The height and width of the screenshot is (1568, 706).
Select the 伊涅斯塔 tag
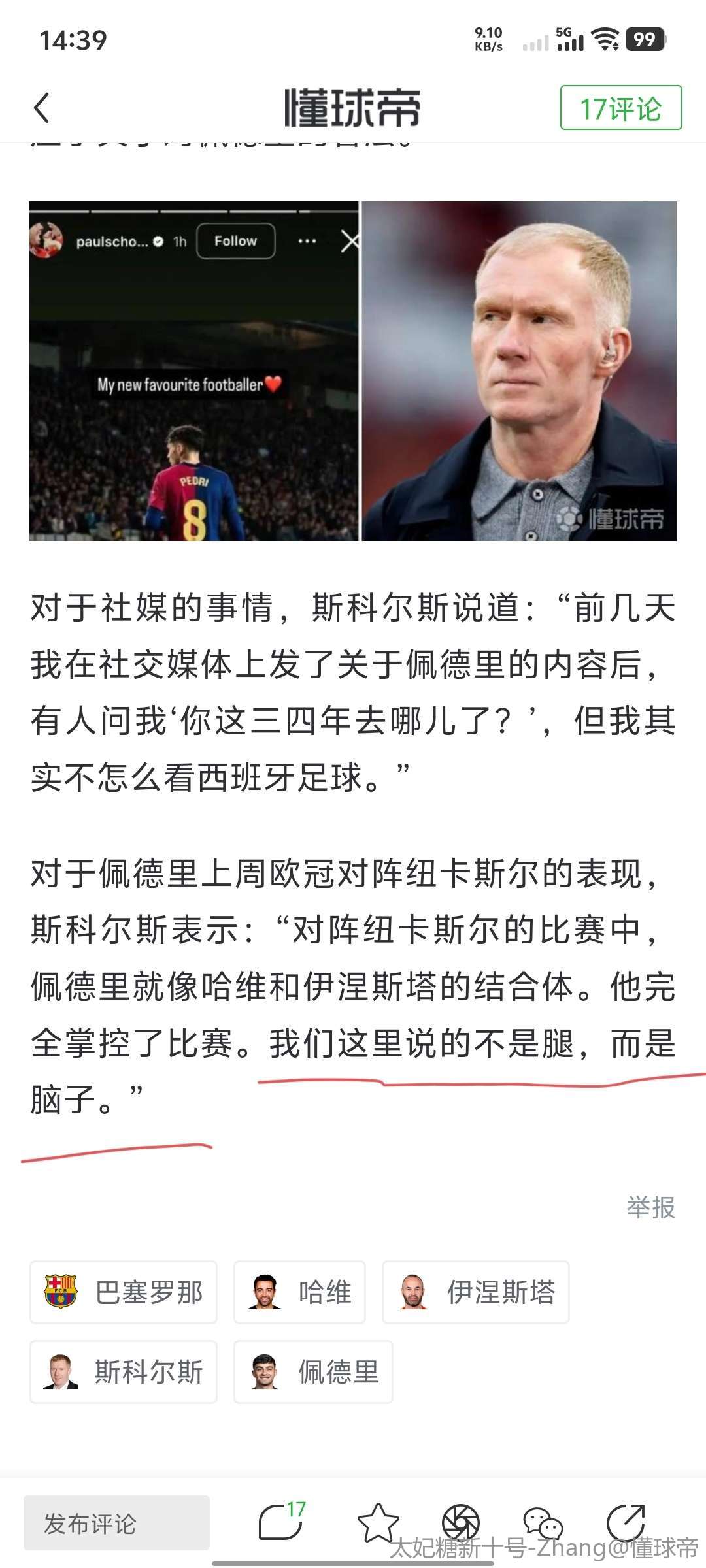click(475, 1292)
